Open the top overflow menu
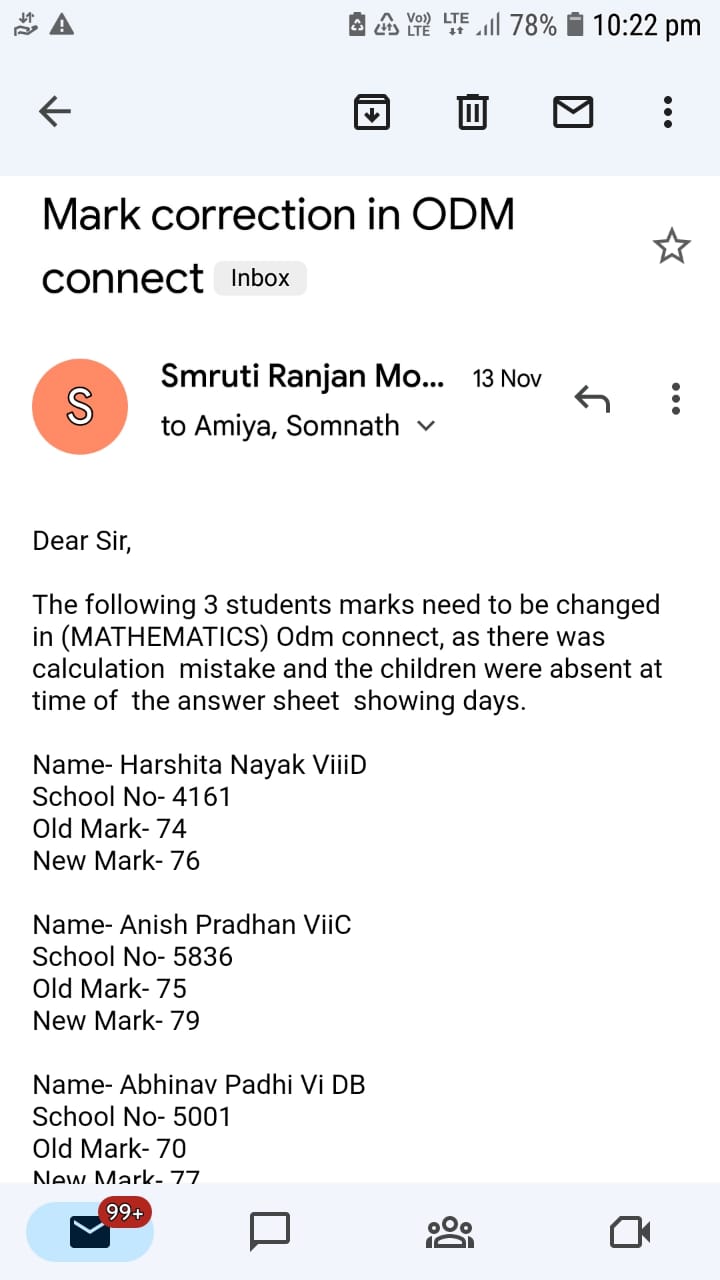The height and width of the screenshot is (1280, 720). point(668,111)
